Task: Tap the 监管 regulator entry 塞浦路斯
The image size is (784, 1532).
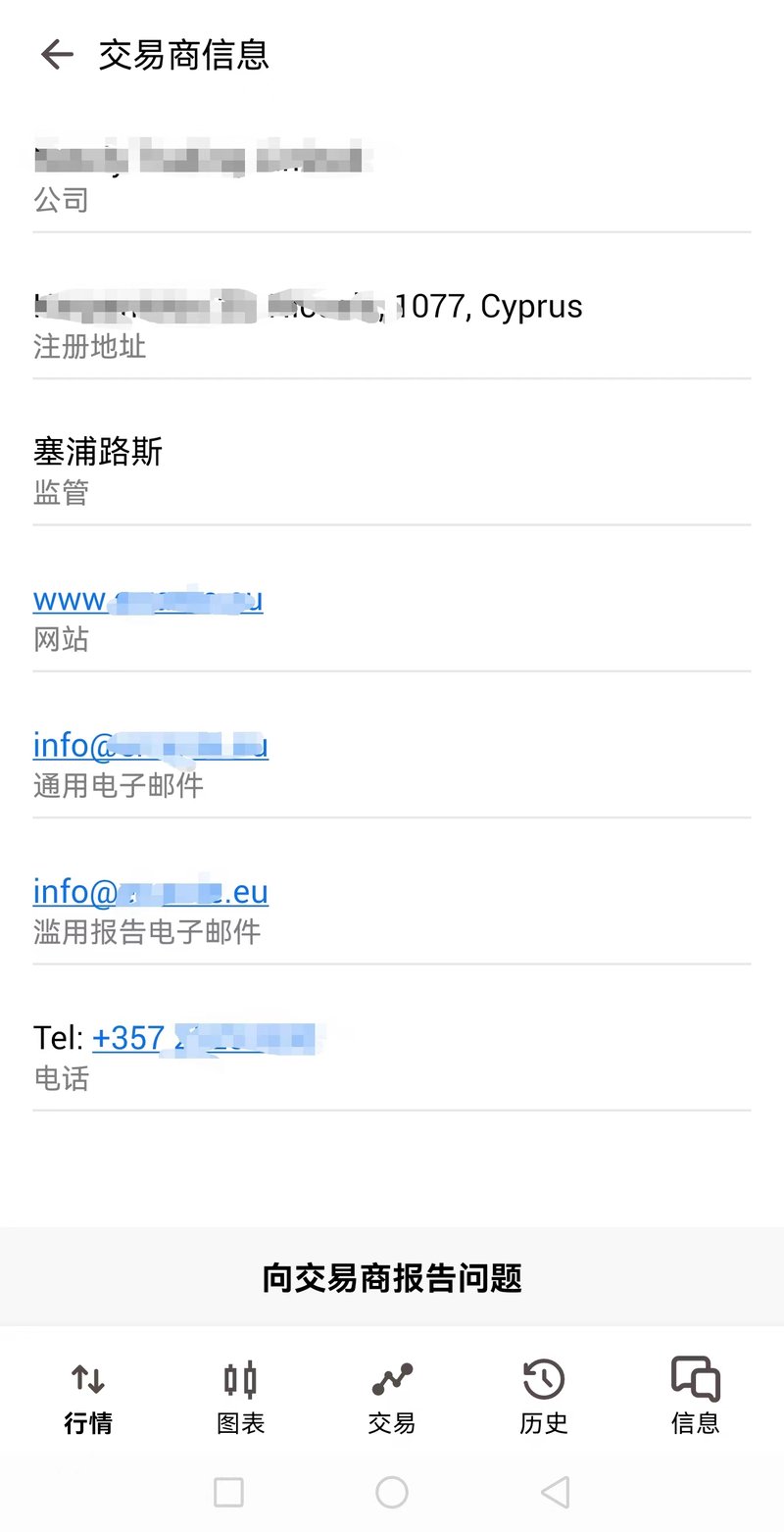Action: [x=98, y=452]
